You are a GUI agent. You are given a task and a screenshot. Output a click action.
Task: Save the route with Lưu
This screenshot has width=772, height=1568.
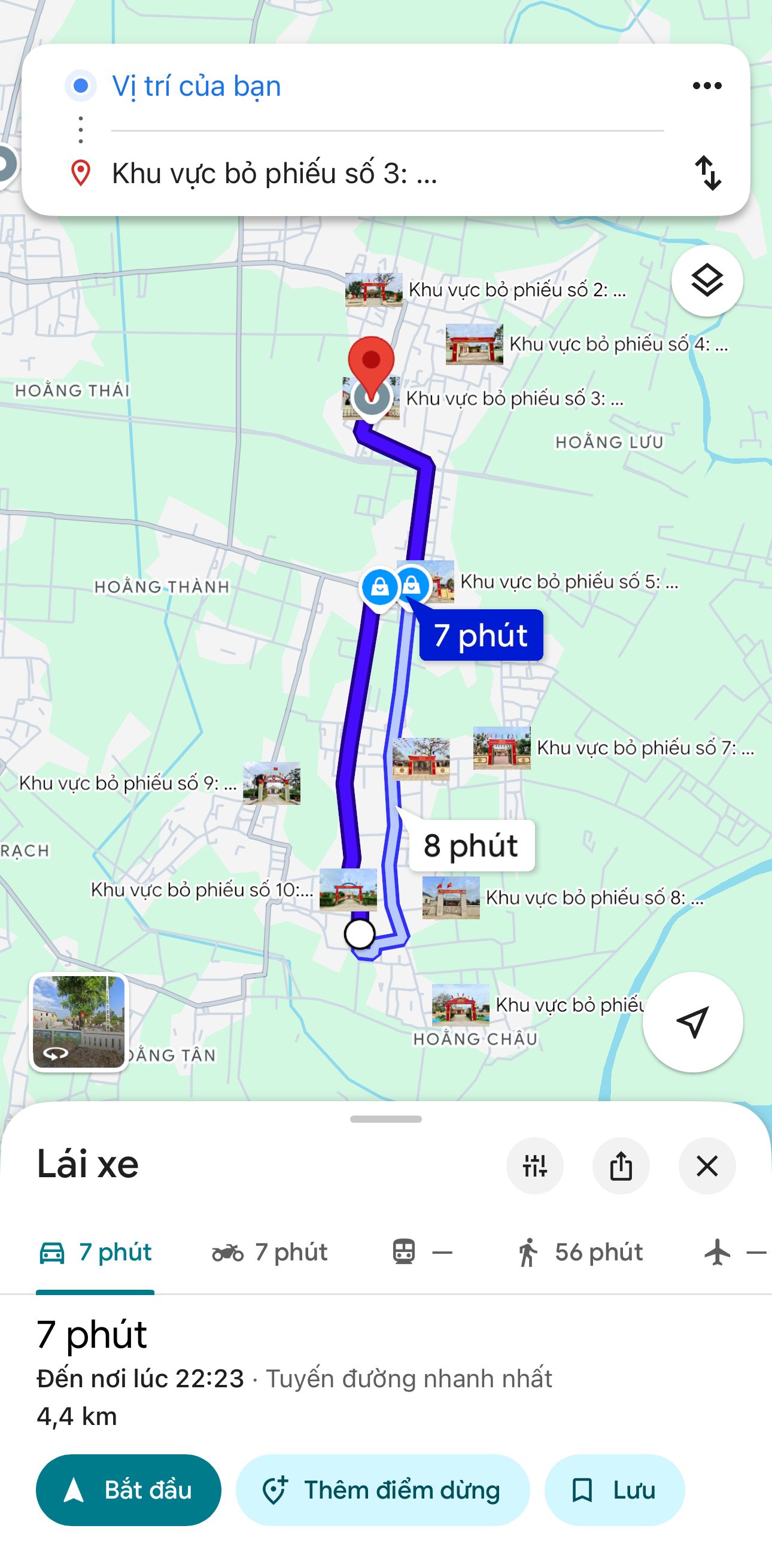pos(615,1490)
